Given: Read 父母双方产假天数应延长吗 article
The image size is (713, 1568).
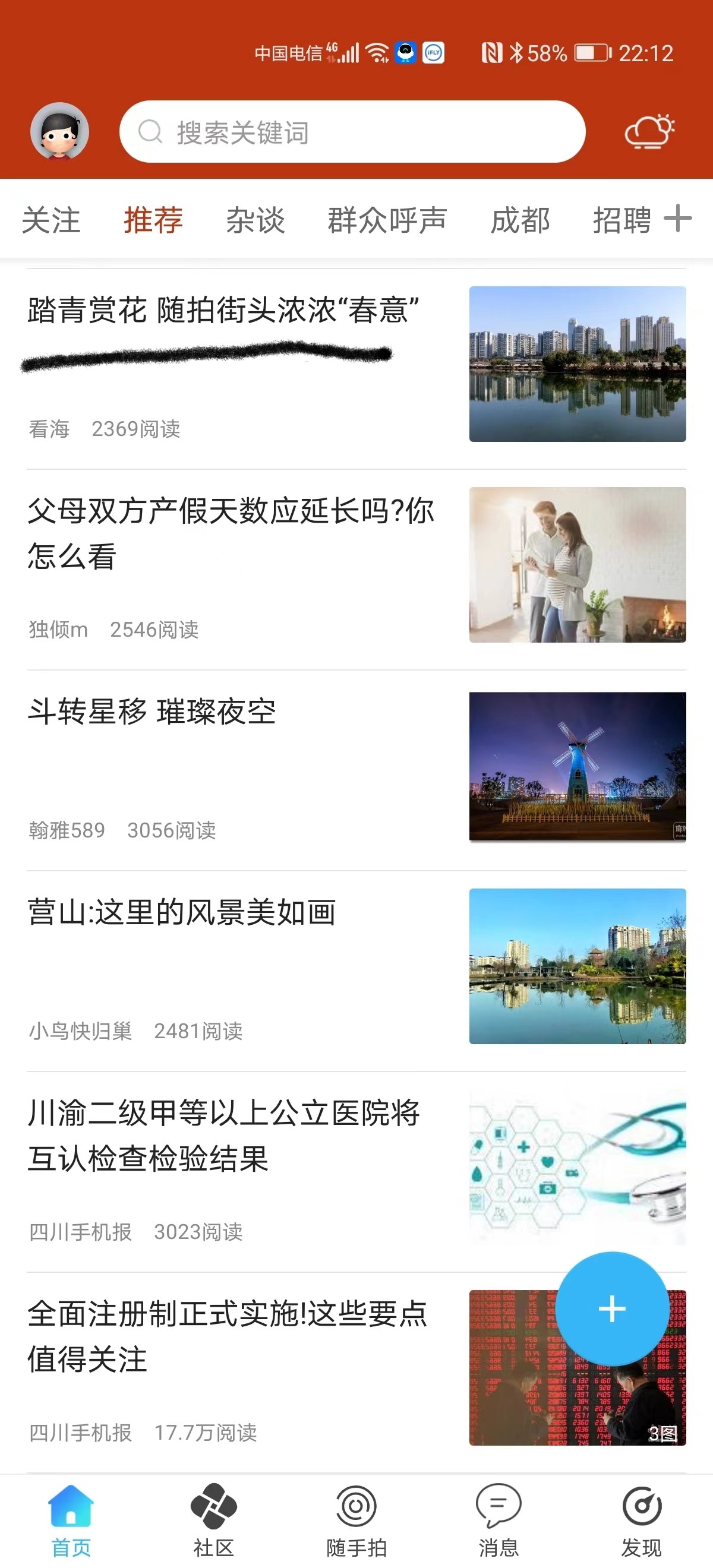Looking at the screenshot, I should 231,533.
